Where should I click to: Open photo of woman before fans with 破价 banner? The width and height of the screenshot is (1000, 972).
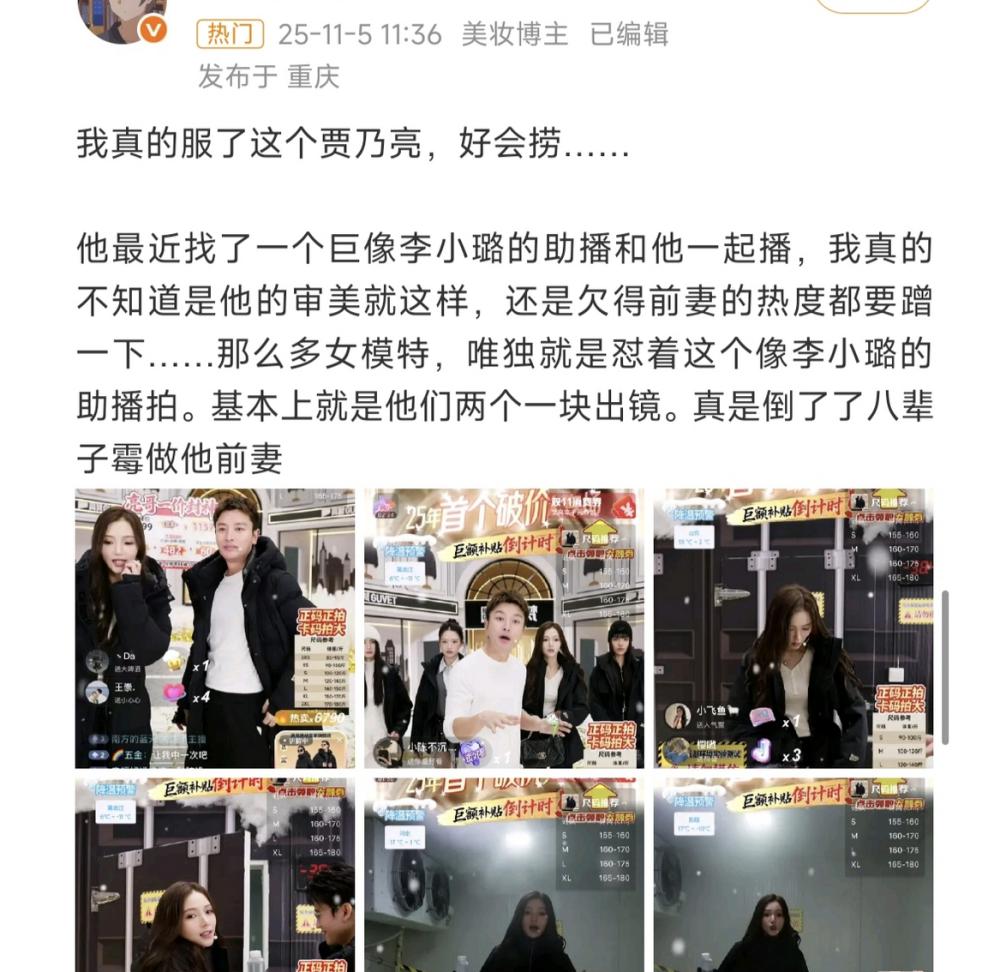pyautogui.click(x=504, y=875)
